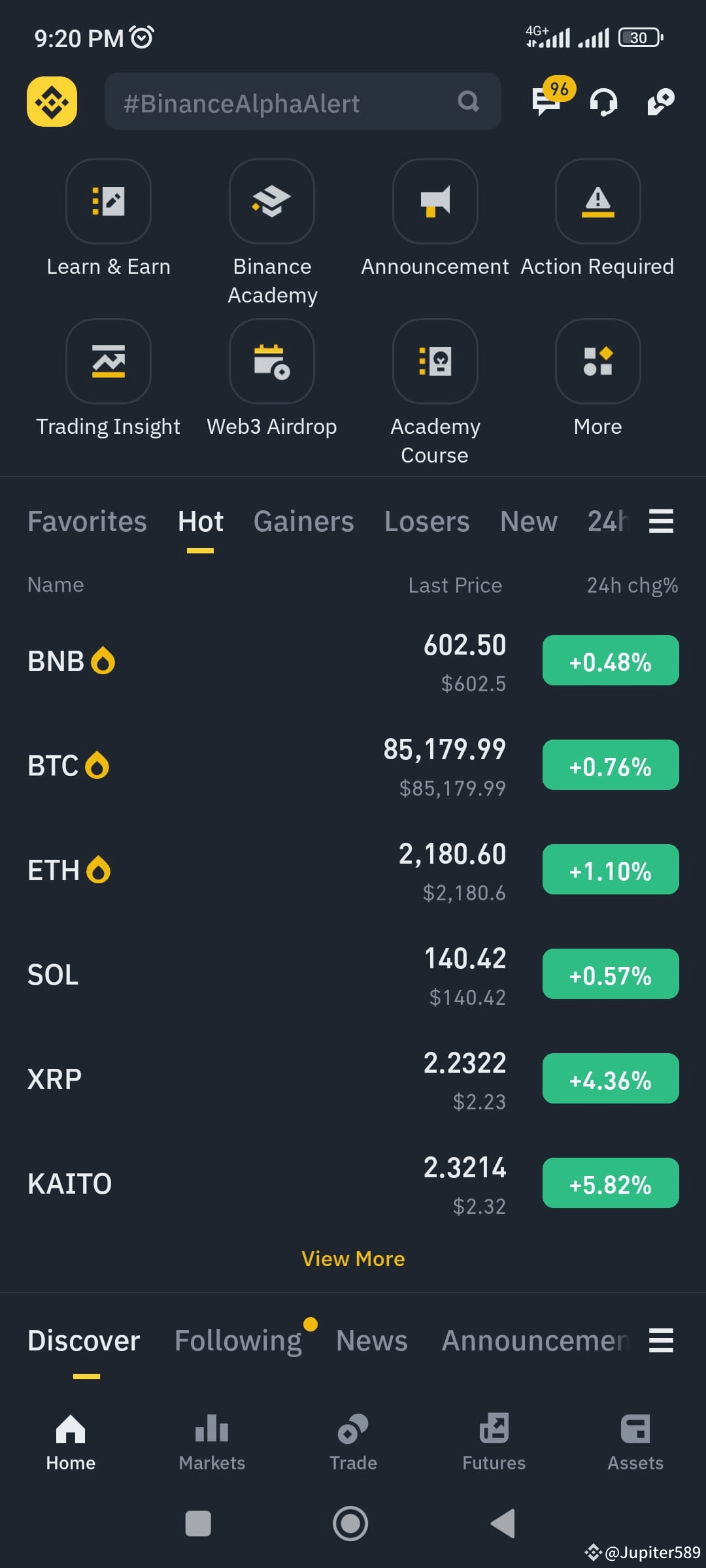
Task: Switch to the Gainers tab
Action: click(x=303, y=521)
